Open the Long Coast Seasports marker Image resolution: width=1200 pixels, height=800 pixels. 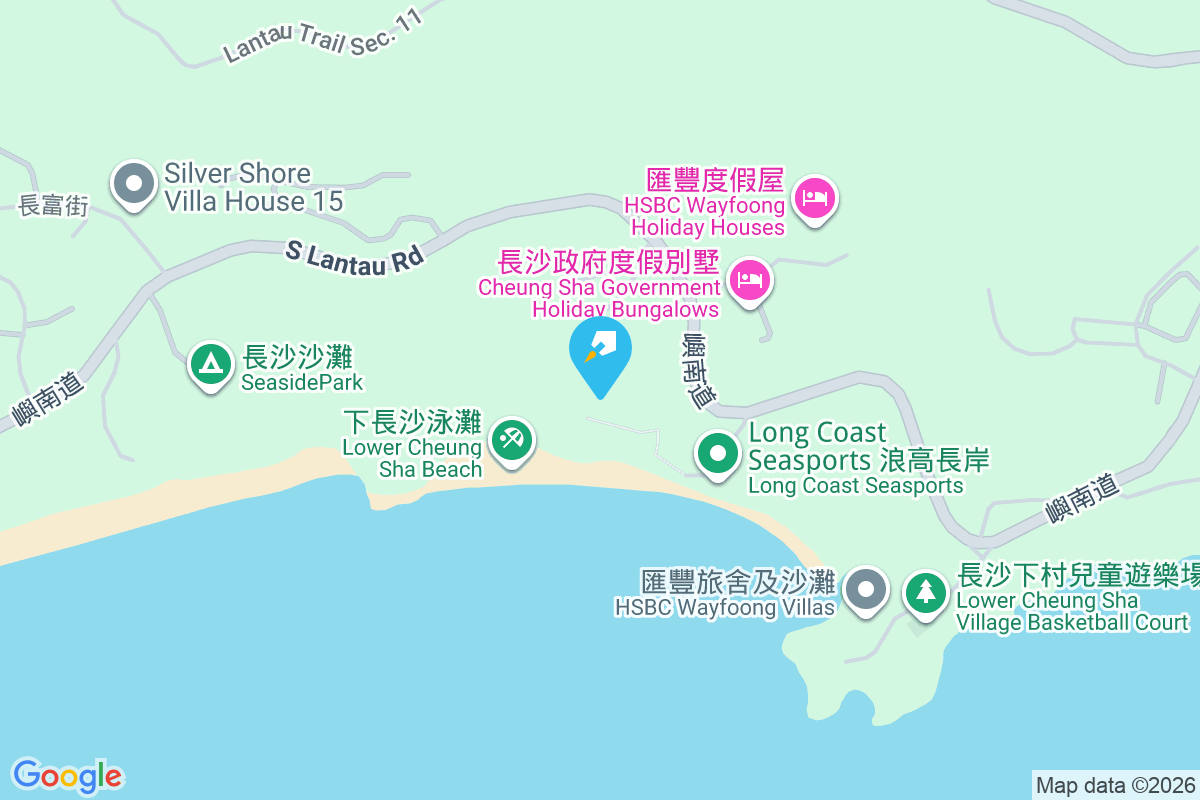point(717,453)
